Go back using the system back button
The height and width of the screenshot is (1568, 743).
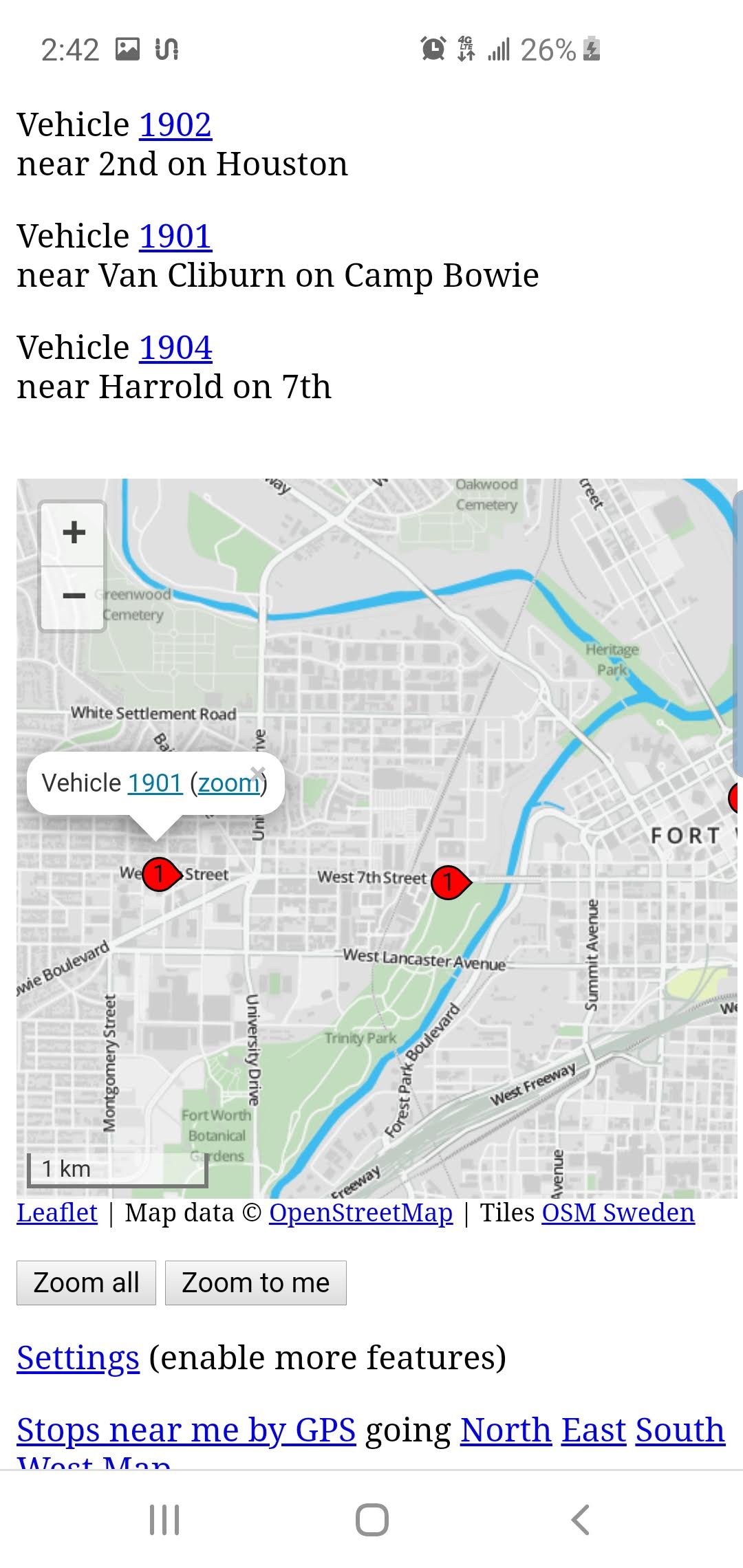click(580, 1520)
